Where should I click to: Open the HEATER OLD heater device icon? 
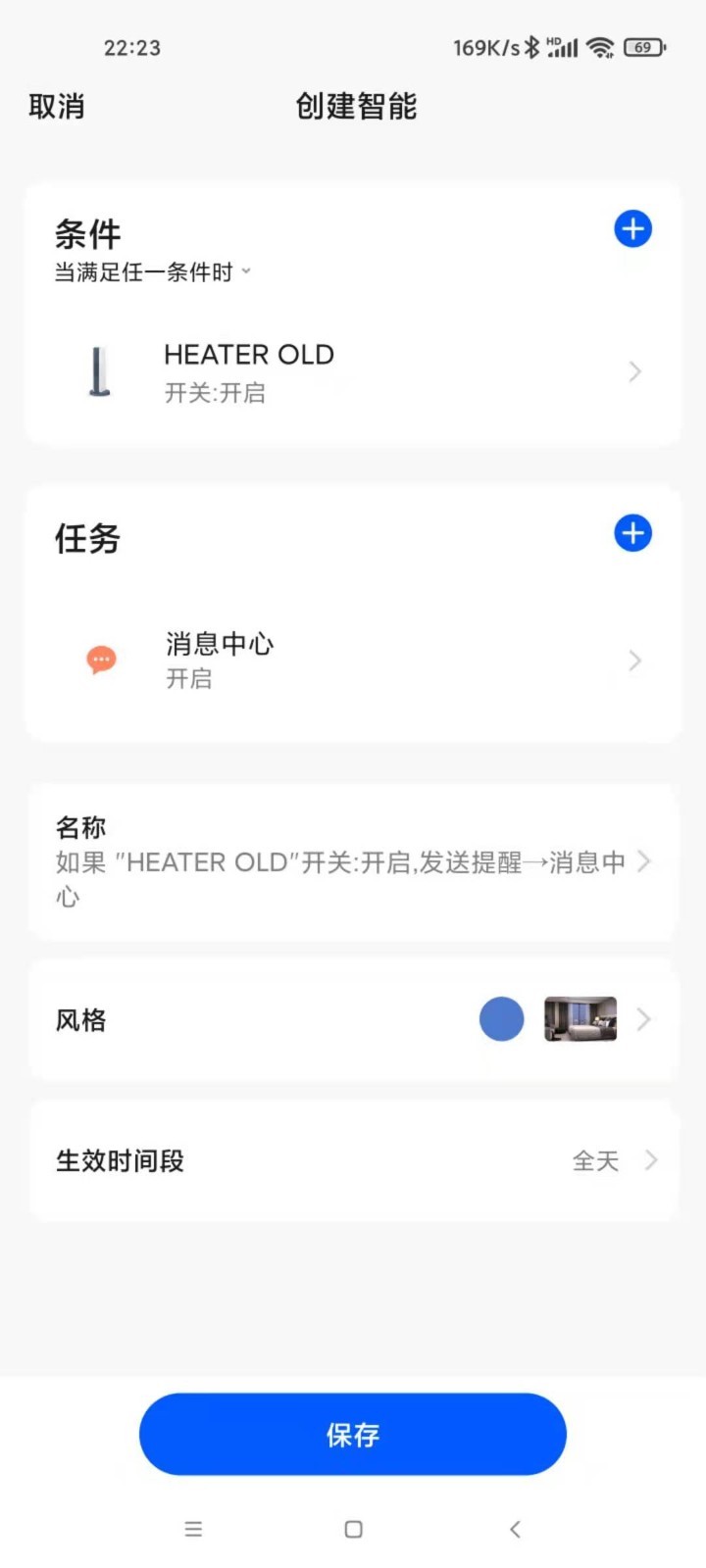point(98,372)
